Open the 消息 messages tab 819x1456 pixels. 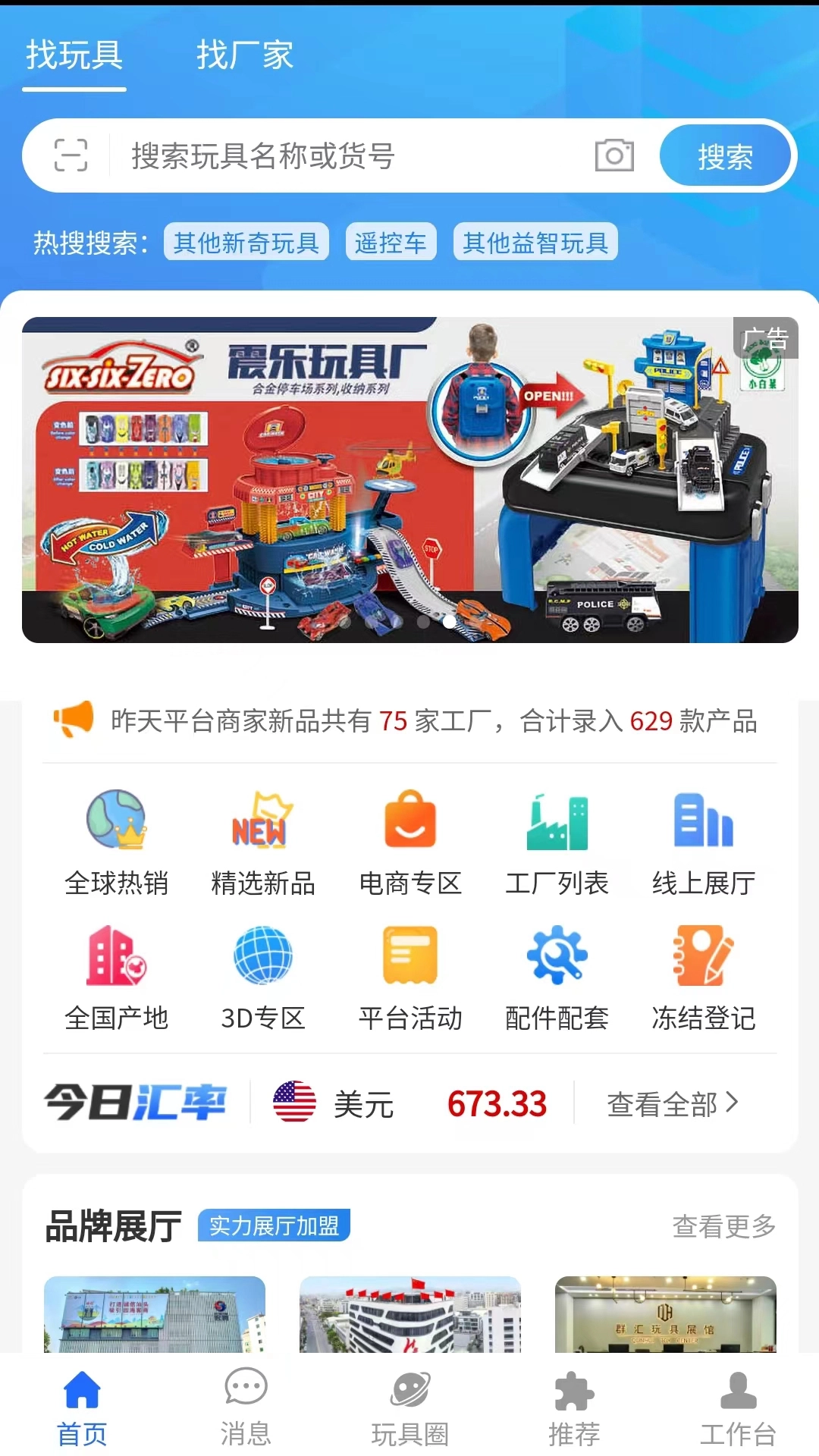point(245,1410)
